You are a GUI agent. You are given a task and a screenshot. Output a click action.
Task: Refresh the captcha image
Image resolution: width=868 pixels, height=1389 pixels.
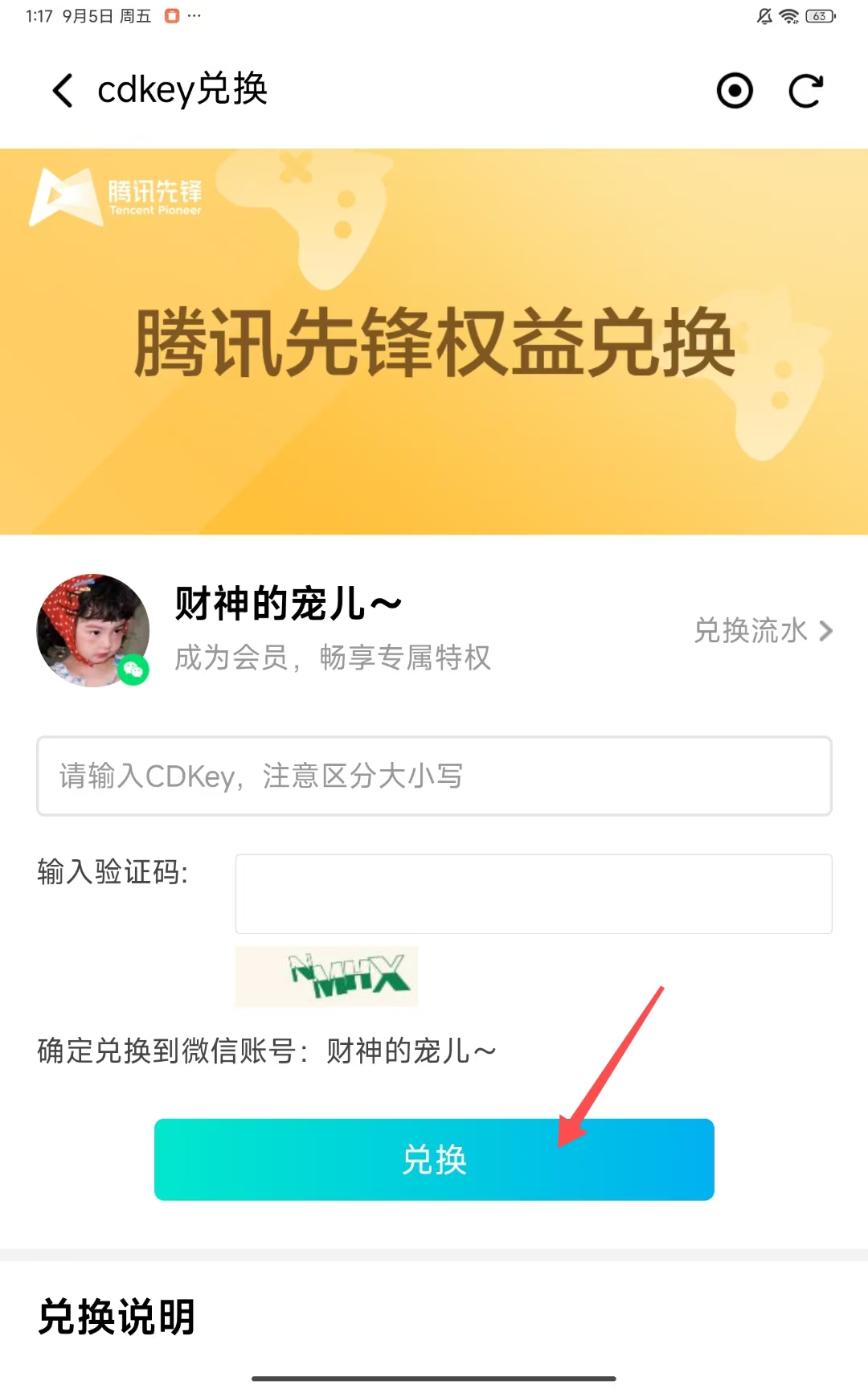pos(326,977)
